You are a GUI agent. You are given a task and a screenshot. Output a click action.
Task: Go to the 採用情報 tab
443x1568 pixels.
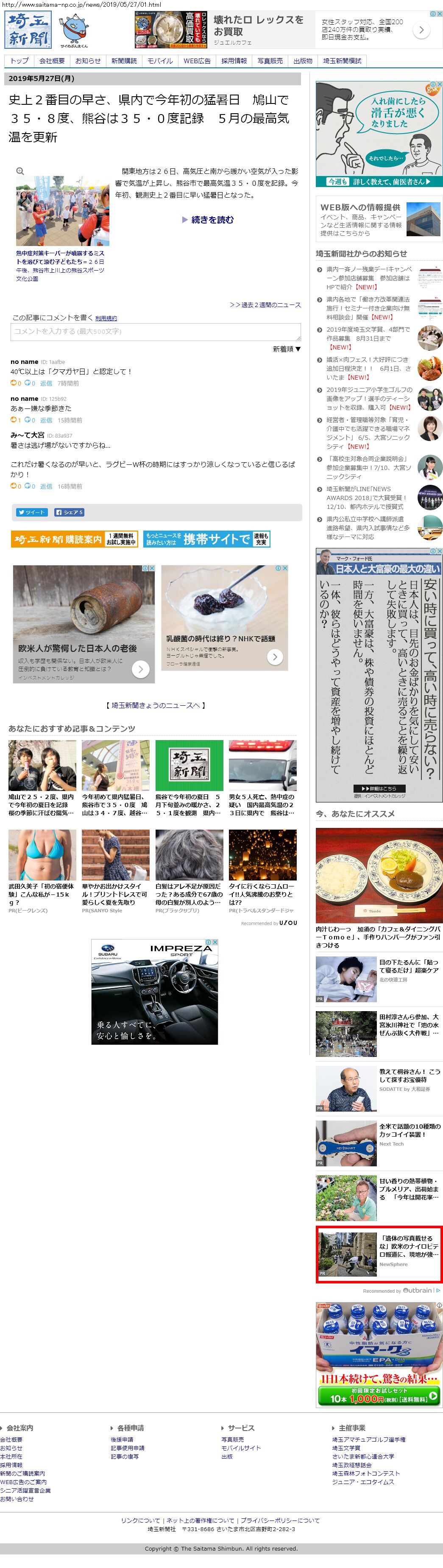(x=234, y=61)
